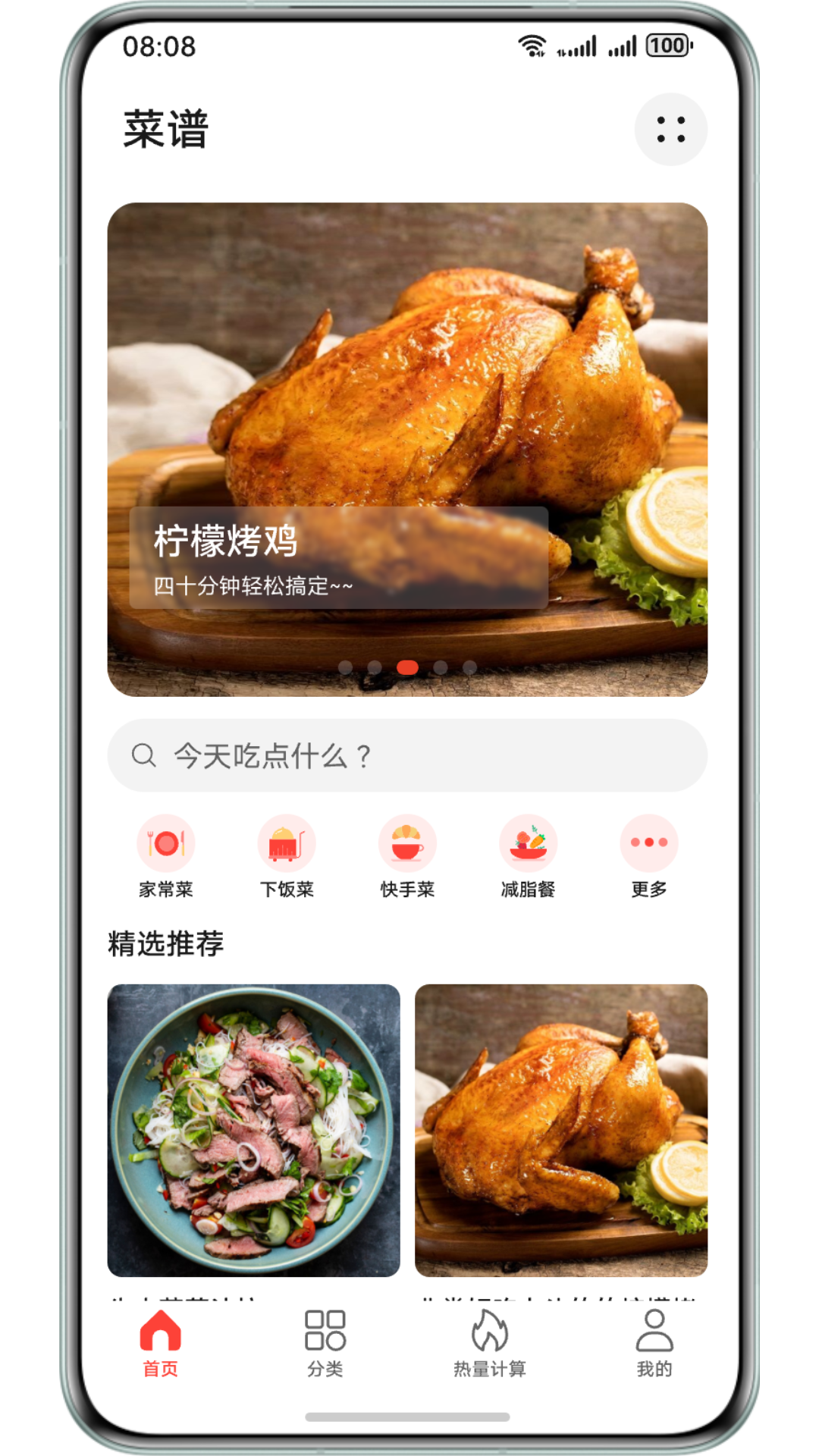Go to the 热量计算 tab

pos(490,1344)
